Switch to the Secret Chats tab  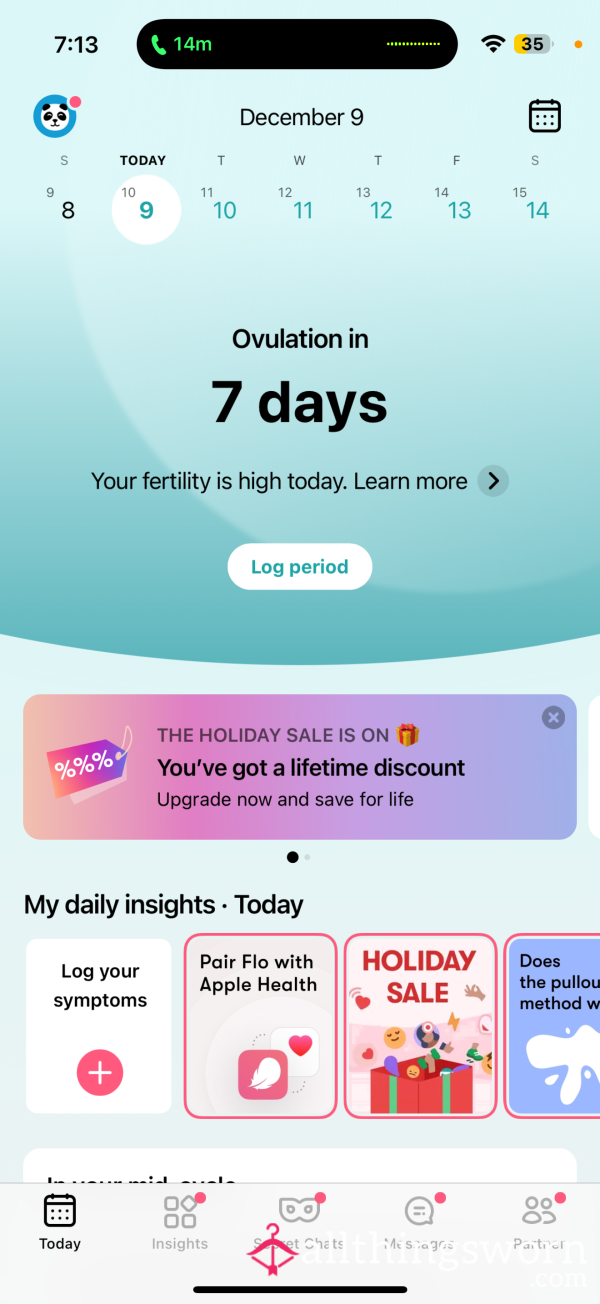click(298, 1222)
